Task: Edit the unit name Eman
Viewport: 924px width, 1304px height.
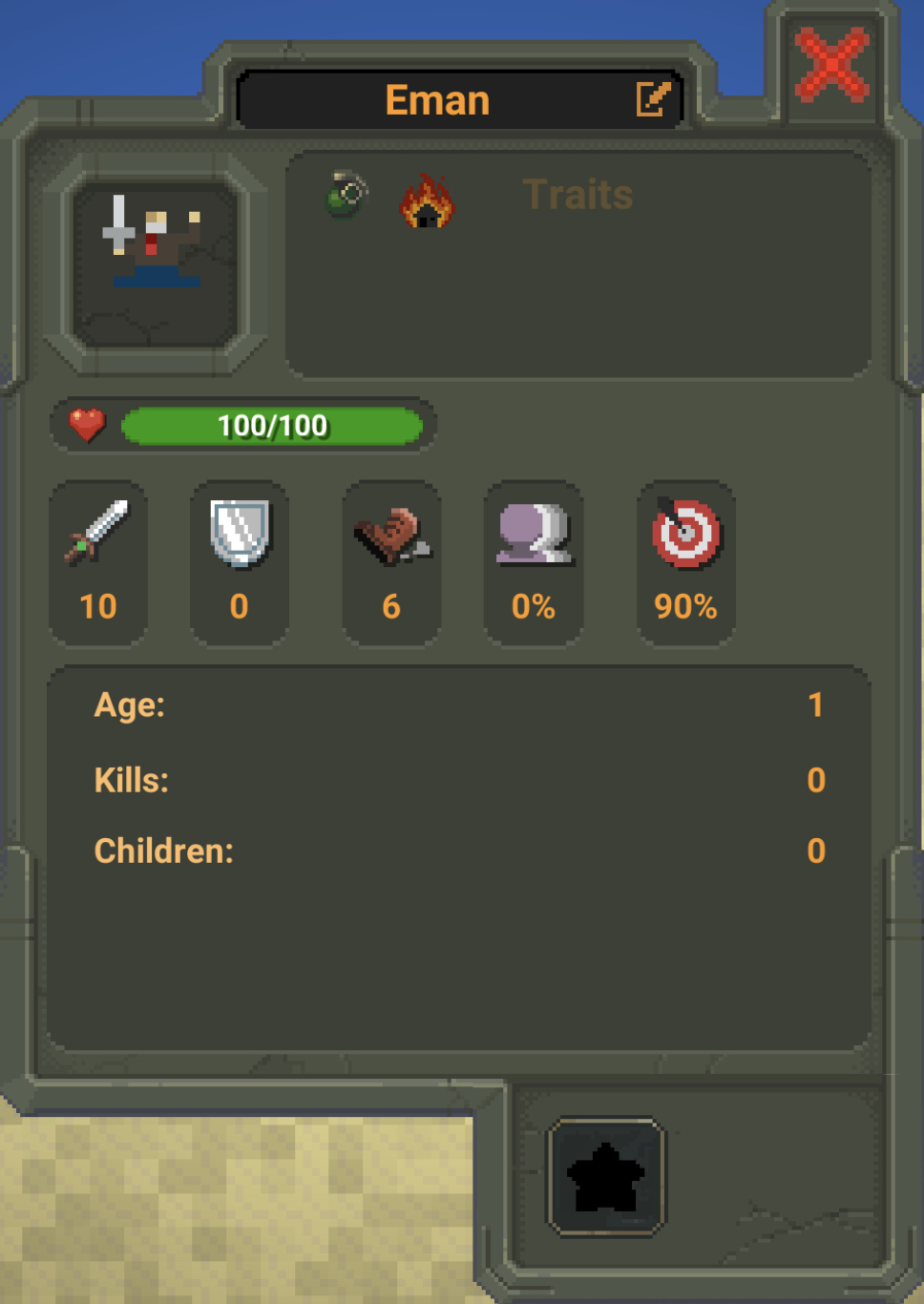Action: (x=653, y=98)
